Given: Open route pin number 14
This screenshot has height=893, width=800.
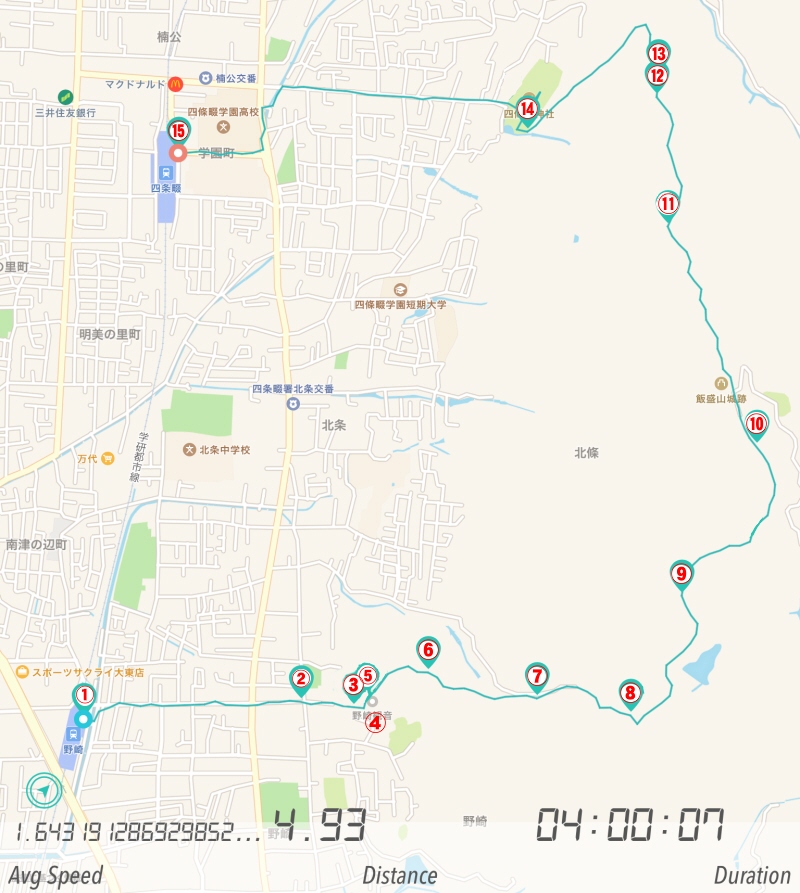Looking at the screenshot, I should pyautogui.click(x=527, y=109).
